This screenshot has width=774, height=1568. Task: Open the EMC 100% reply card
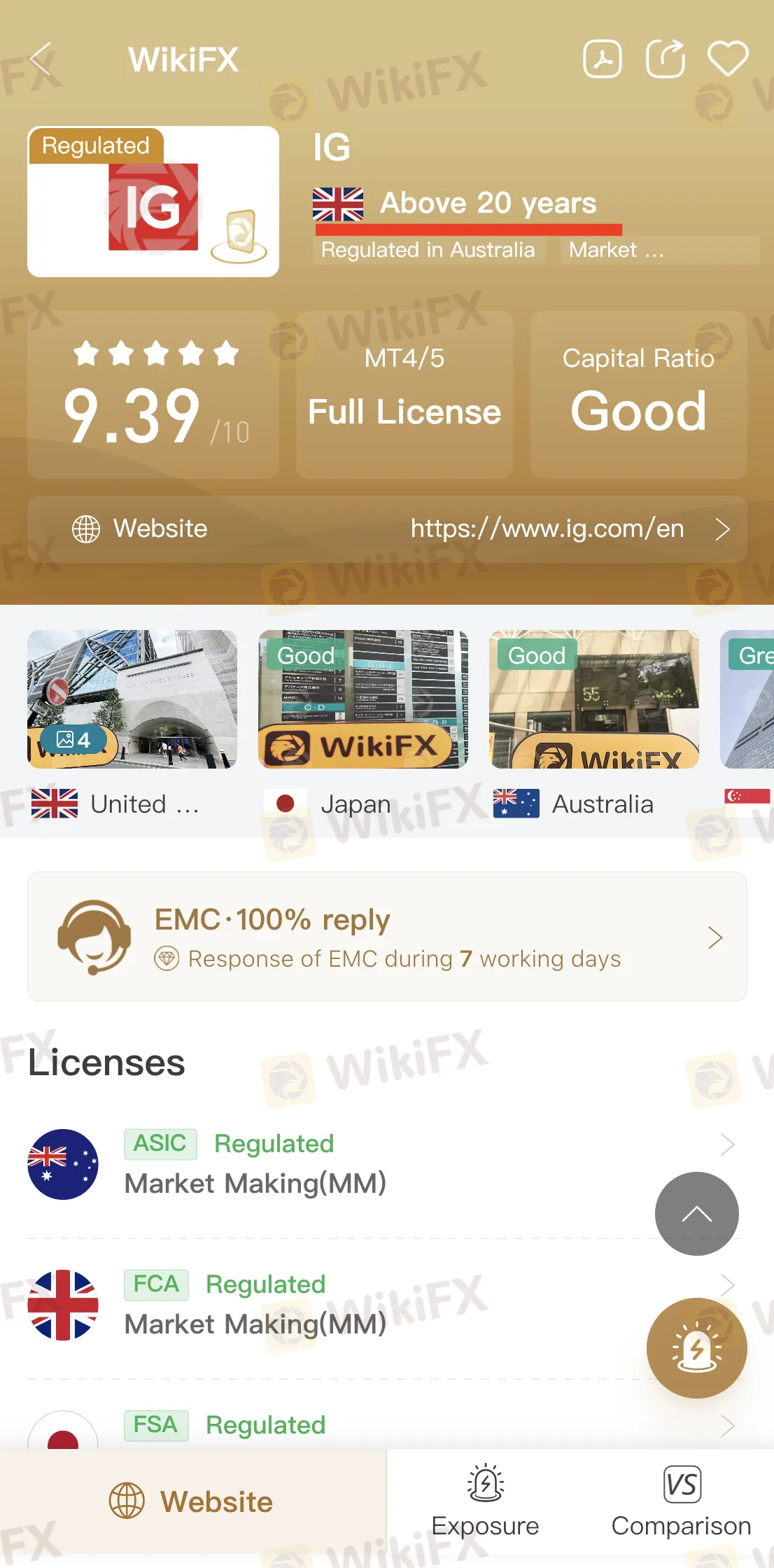[387, 937]
